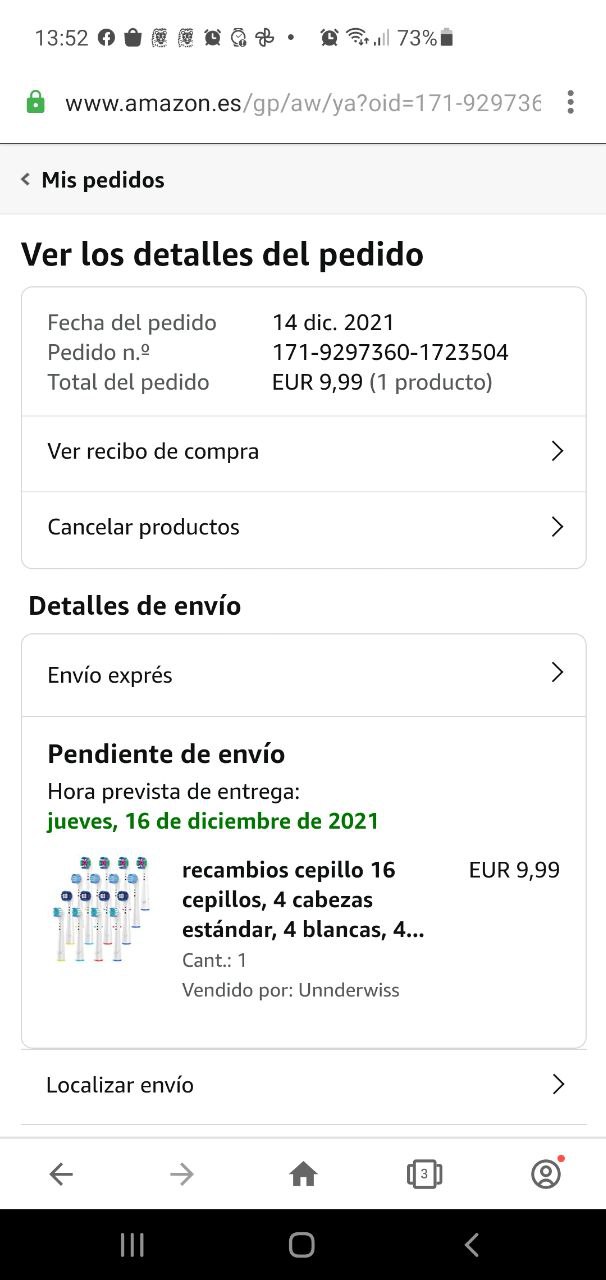Open the system recent apps button
This screenshot has width=606, height=1280.
coord(132,1245)
